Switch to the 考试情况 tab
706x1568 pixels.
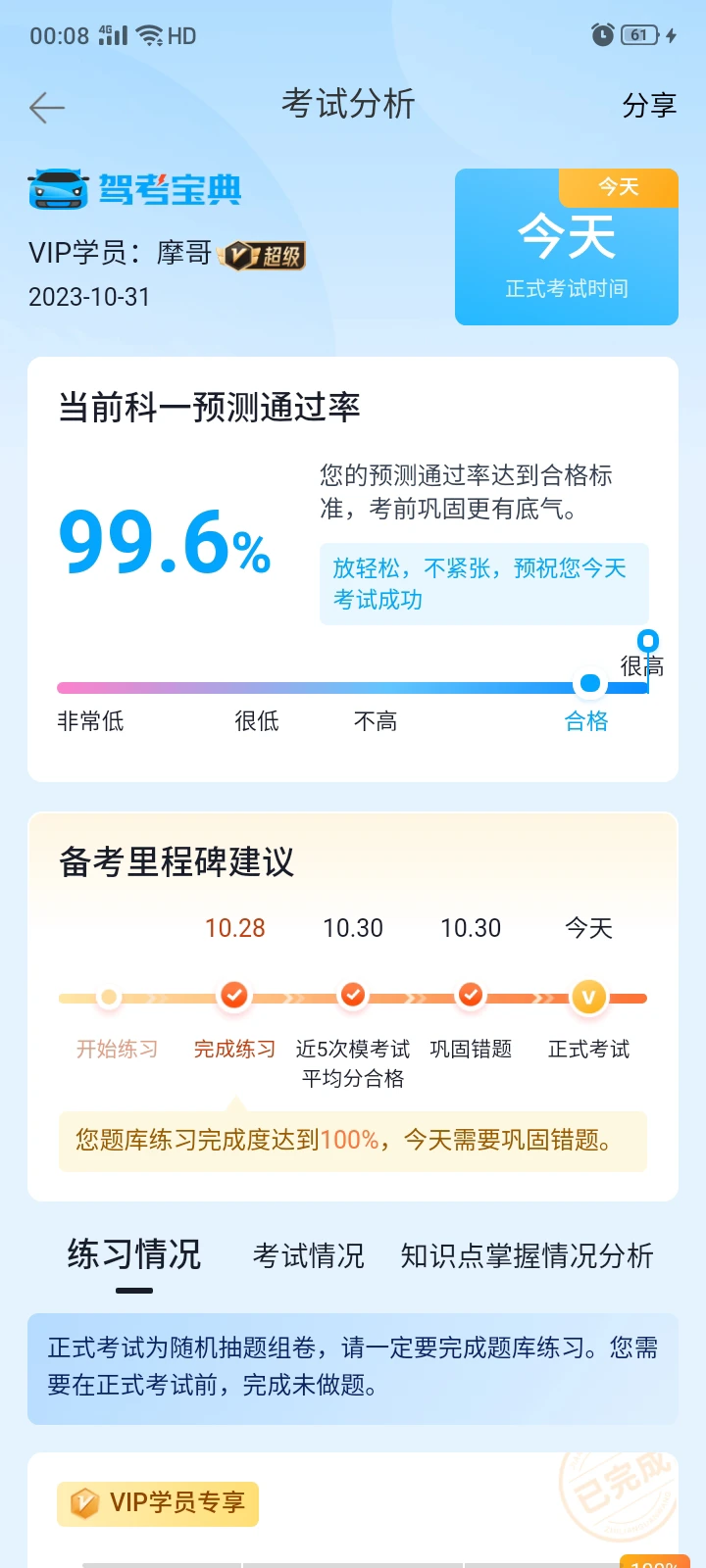pyautogui.click(x=309, y=1255)
